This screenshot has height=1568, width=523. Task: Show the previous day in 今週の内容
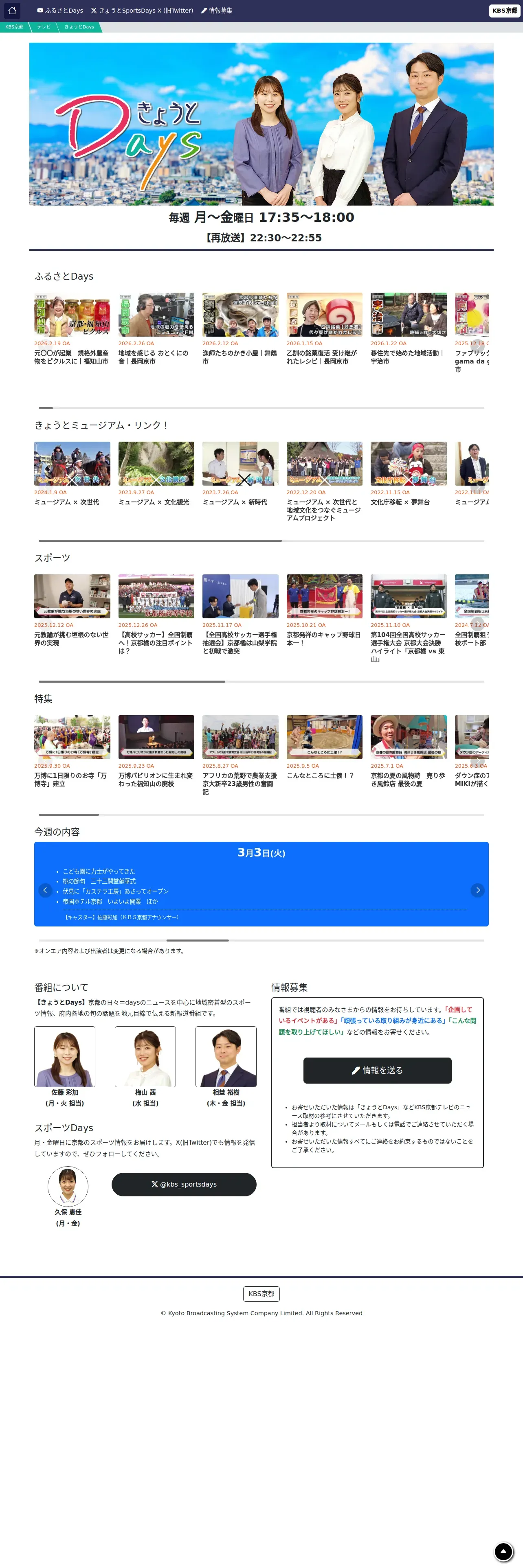coord(45,890)
